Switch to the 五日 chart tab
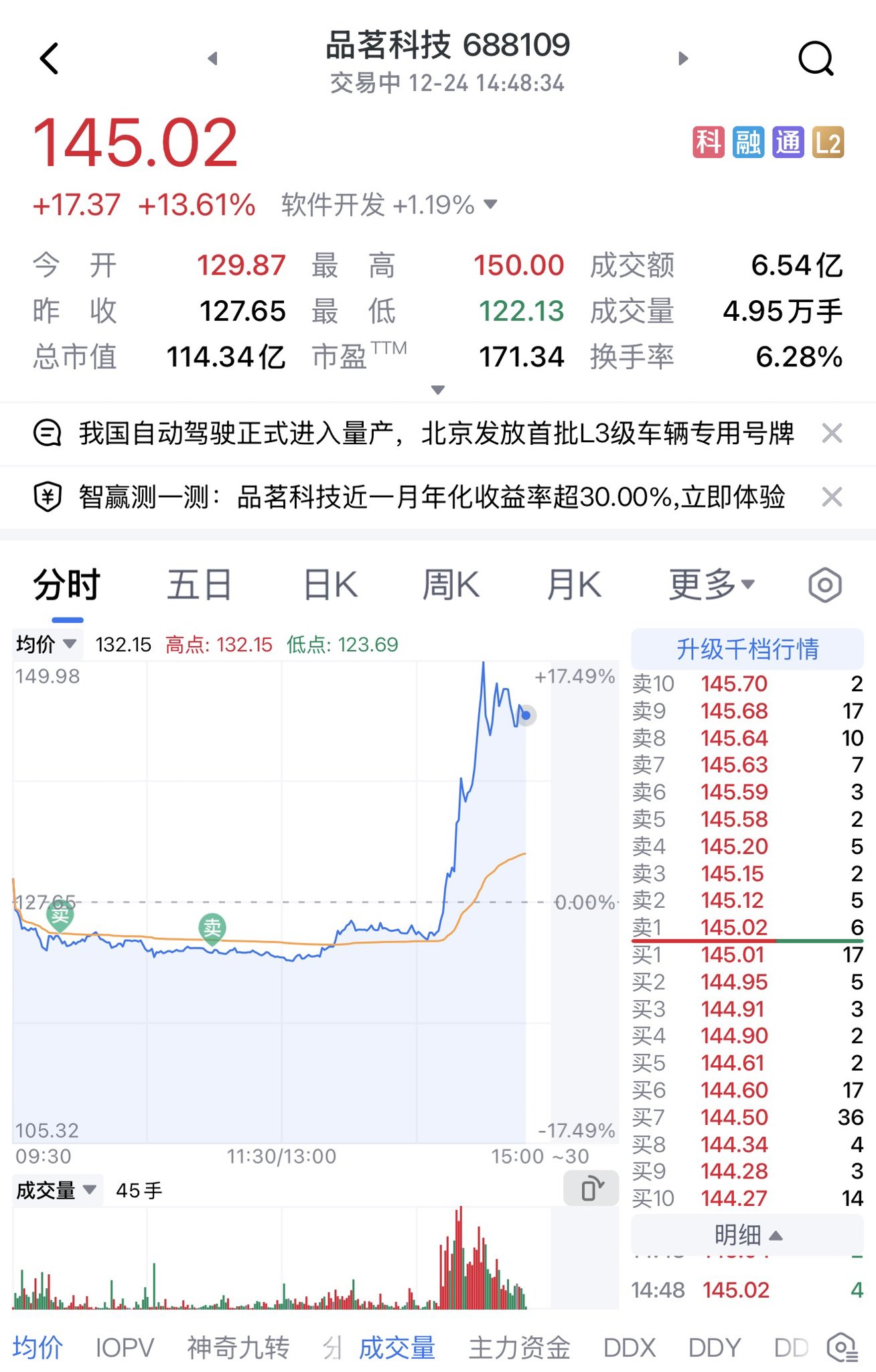This screenshot has width=876, height=1372. (199, 585)
